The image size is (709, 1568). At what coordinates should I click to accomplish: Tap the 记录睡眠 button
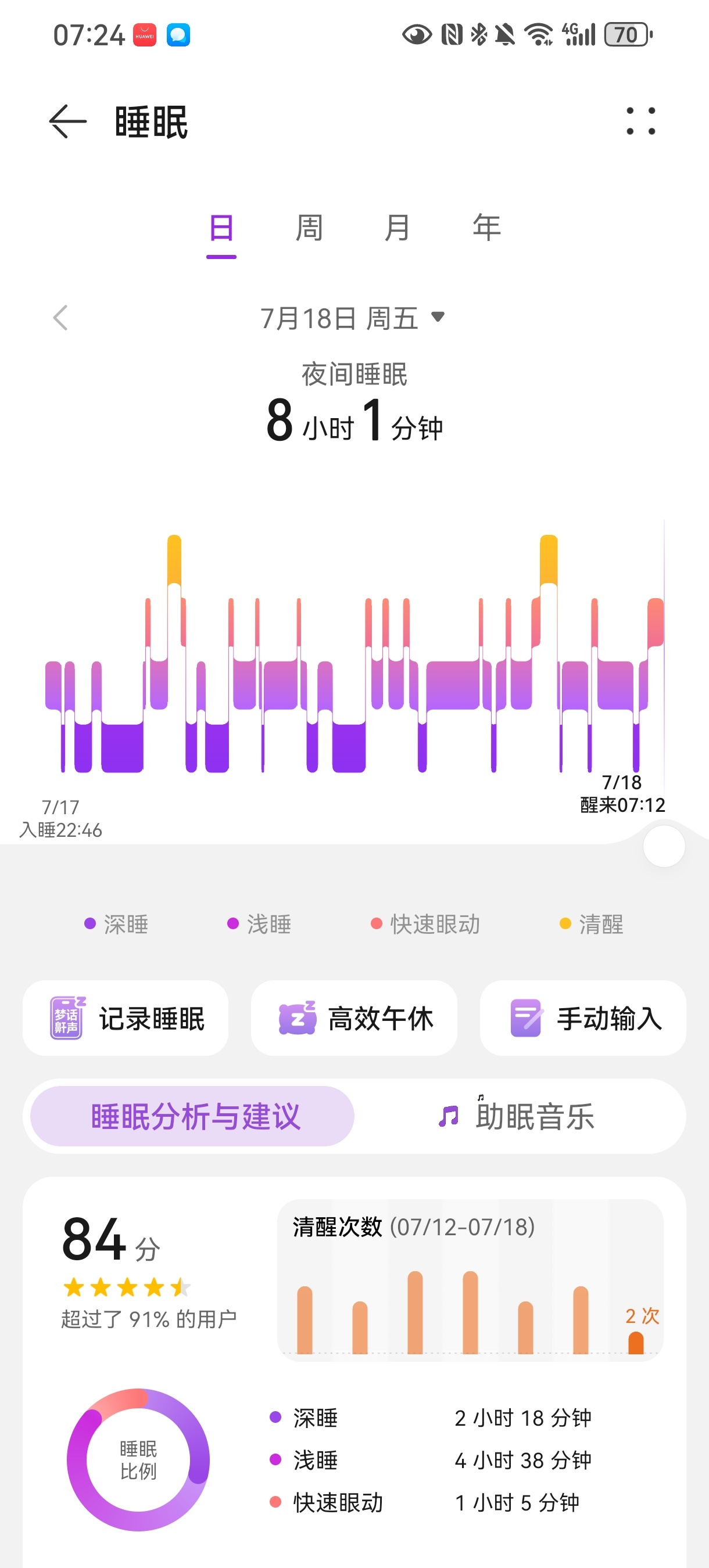pyautogui.click(x=126, y=1019)
